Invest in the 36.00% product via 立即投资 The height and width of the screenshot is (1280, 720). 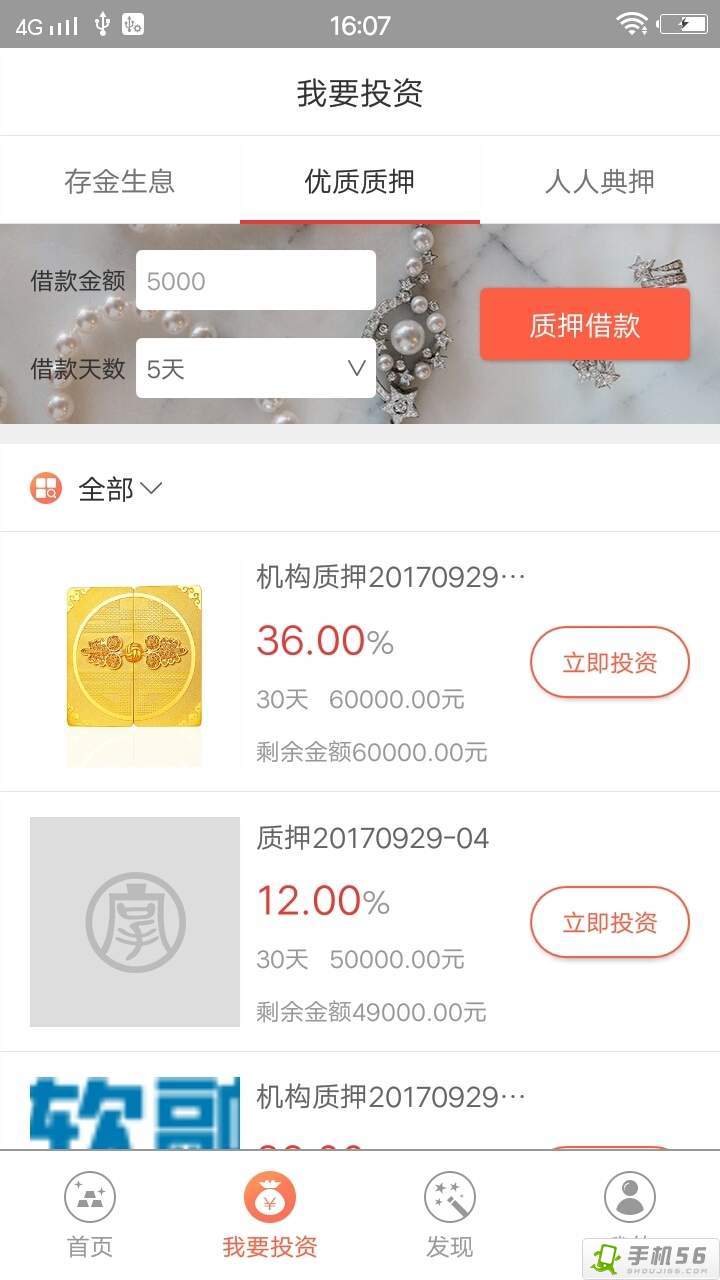point(610,662)
